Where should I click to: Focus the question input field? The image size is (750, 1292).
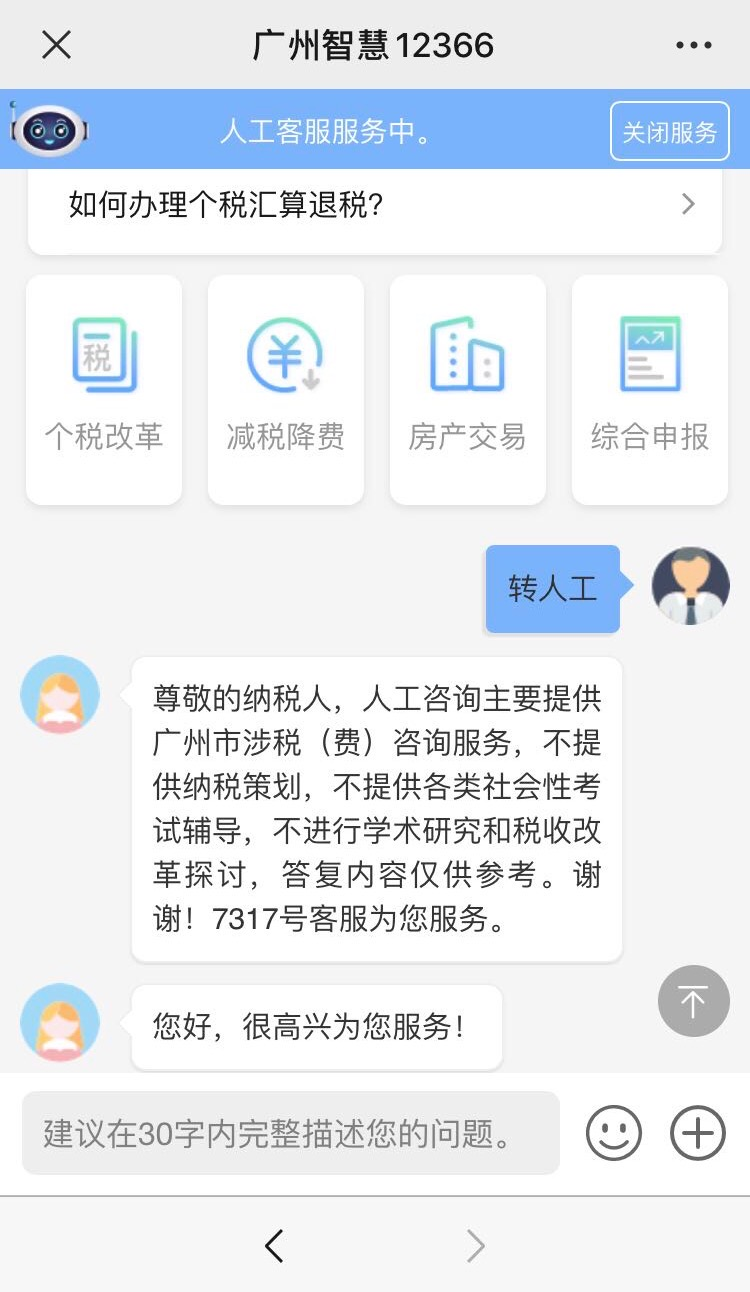coord(291,1133)
